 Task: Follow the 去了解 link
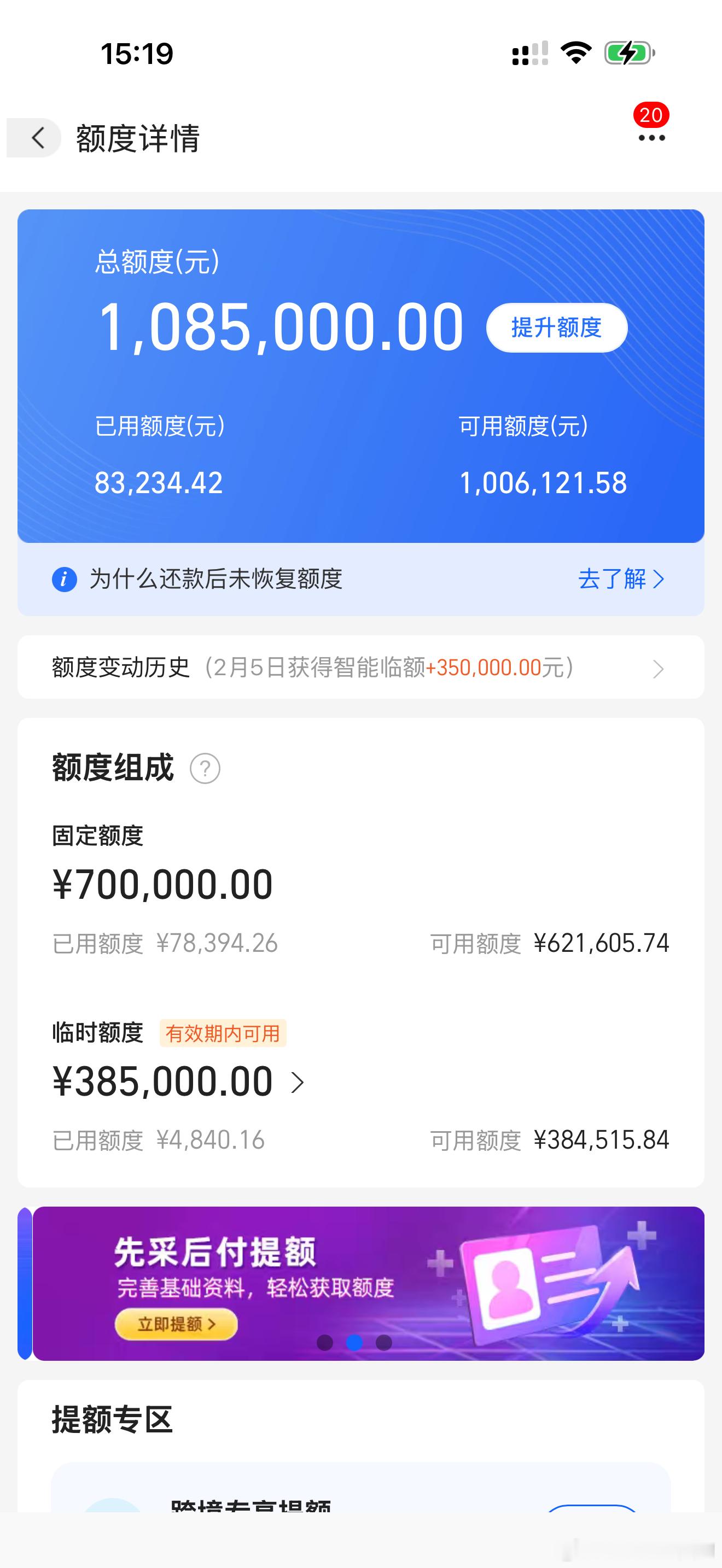tap(612, 580)
